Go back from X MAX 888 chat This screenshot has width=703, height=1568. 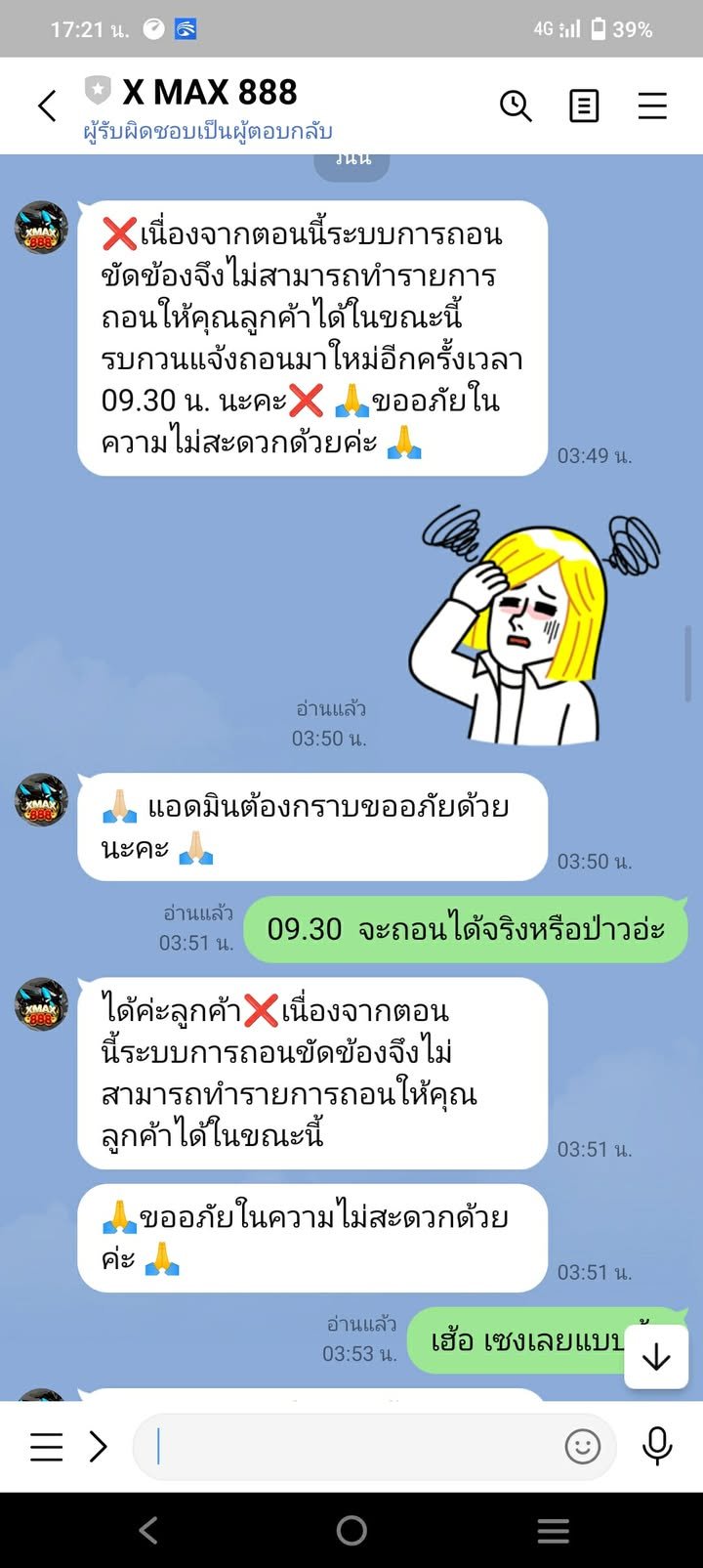[x=47, y=106]
